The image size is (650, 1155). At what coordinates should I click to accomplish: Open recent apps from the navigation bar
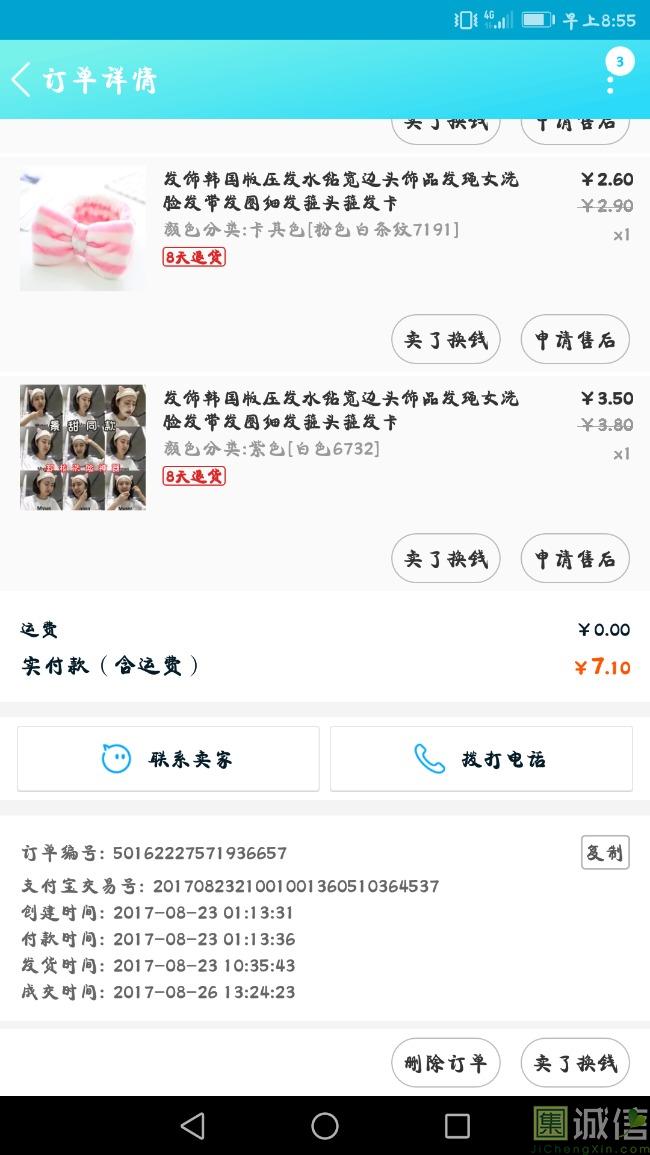tap(457, 1126)
